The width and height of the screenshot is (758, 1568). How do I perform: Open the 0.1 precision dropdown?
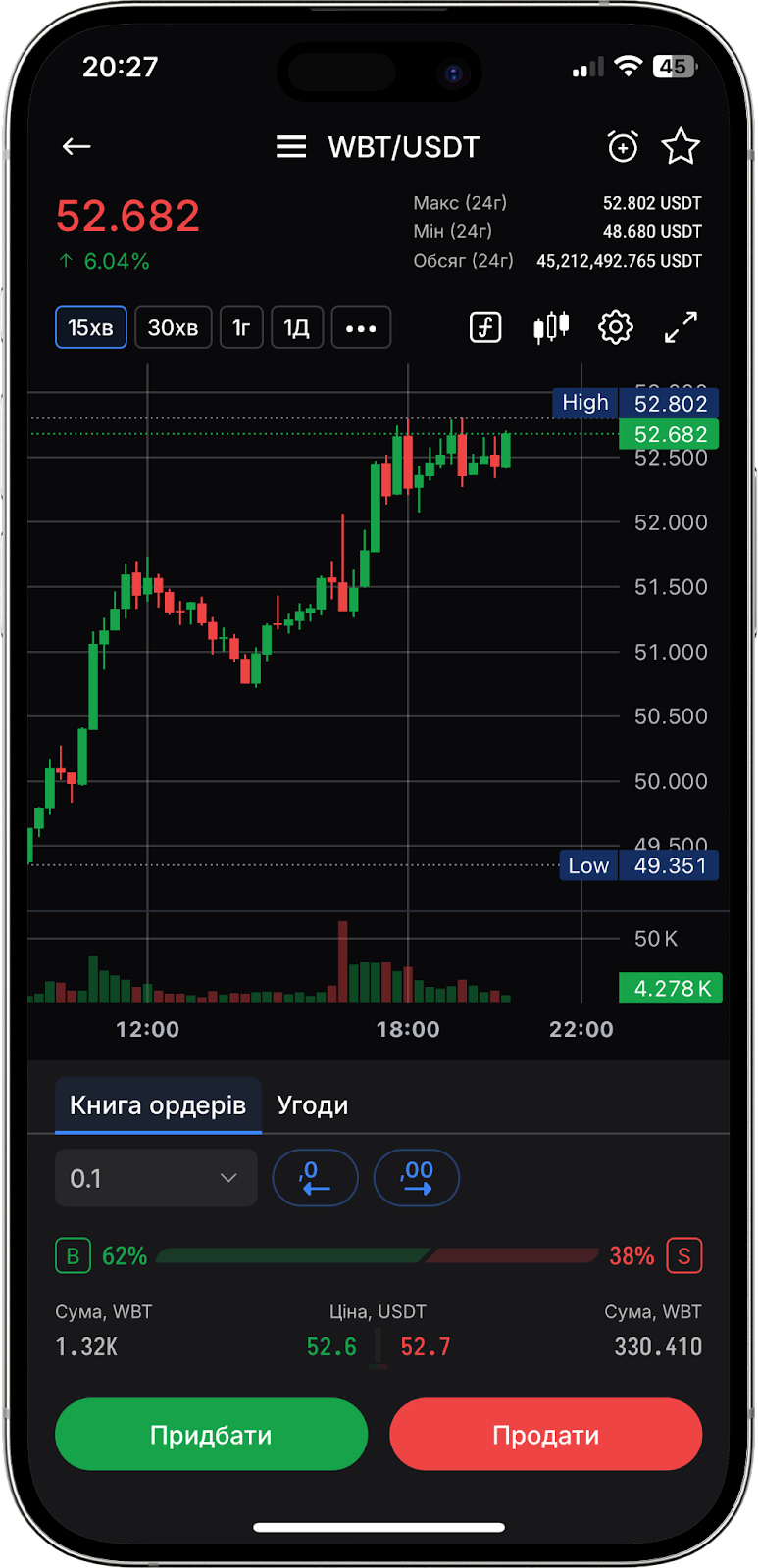coord(156,1178)
